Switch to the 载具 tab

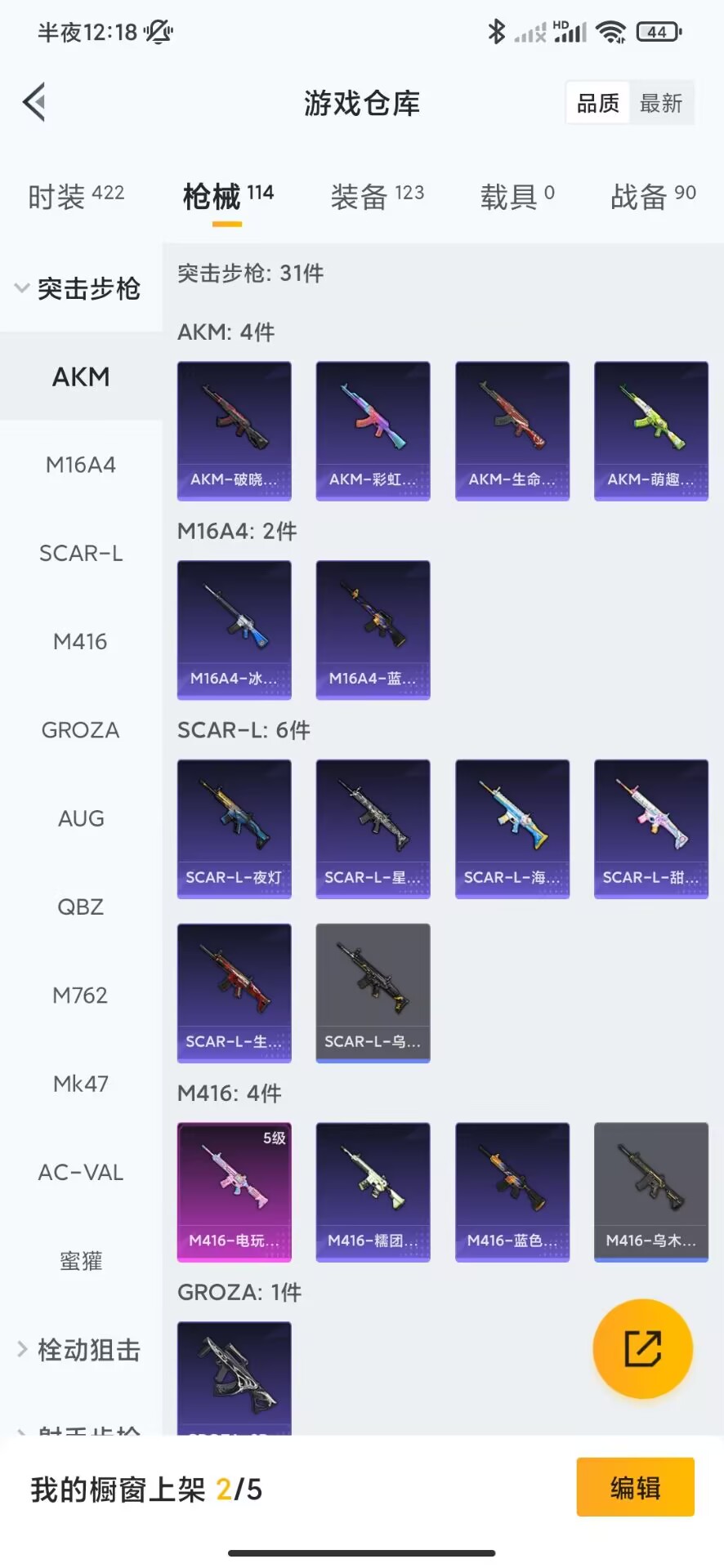[516, 196]
